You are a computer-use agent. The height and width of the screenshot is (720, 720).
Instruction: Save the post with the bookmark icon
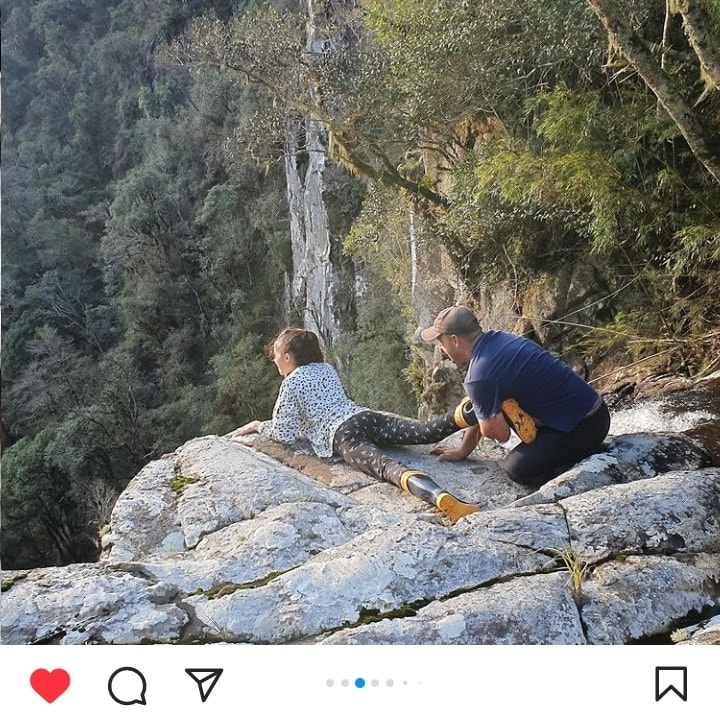[671, 684]
